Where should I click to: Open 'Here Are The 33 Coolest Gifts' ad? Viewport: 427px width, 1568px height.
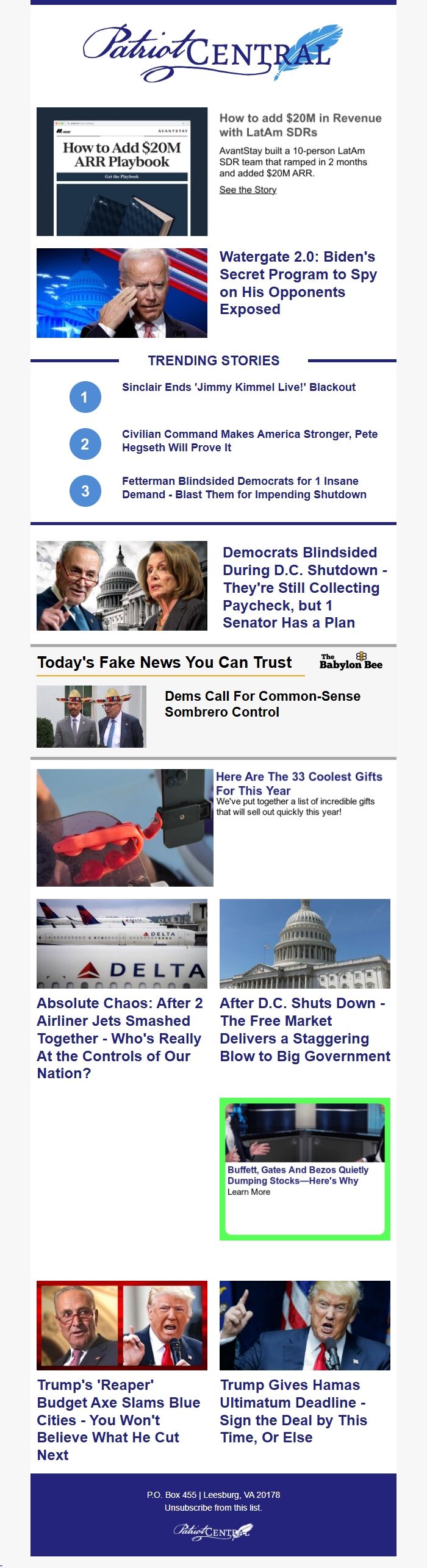299,783
